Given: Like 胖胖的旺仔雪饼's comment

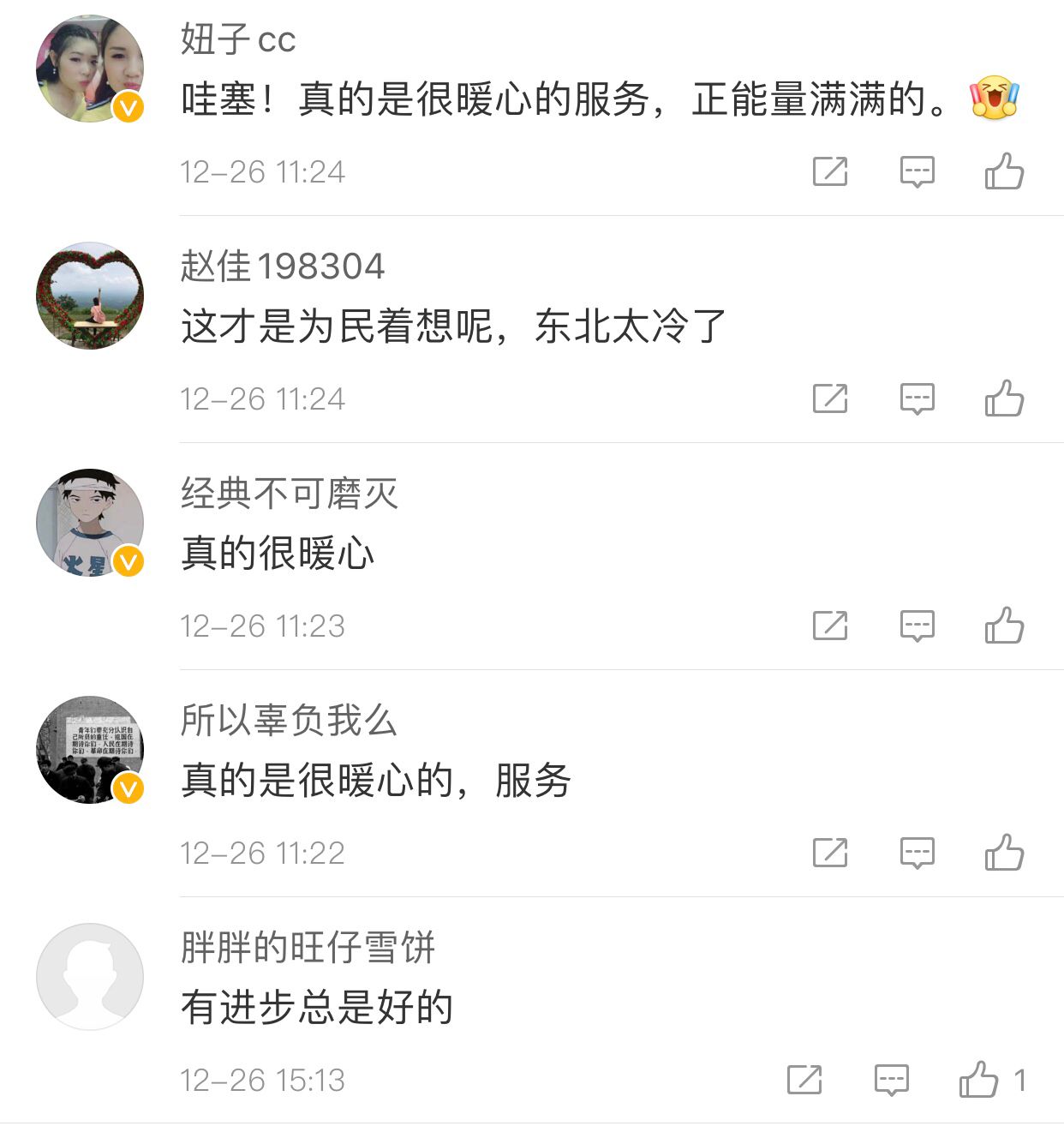Looking at the screenshot, I should point(979,1080).
